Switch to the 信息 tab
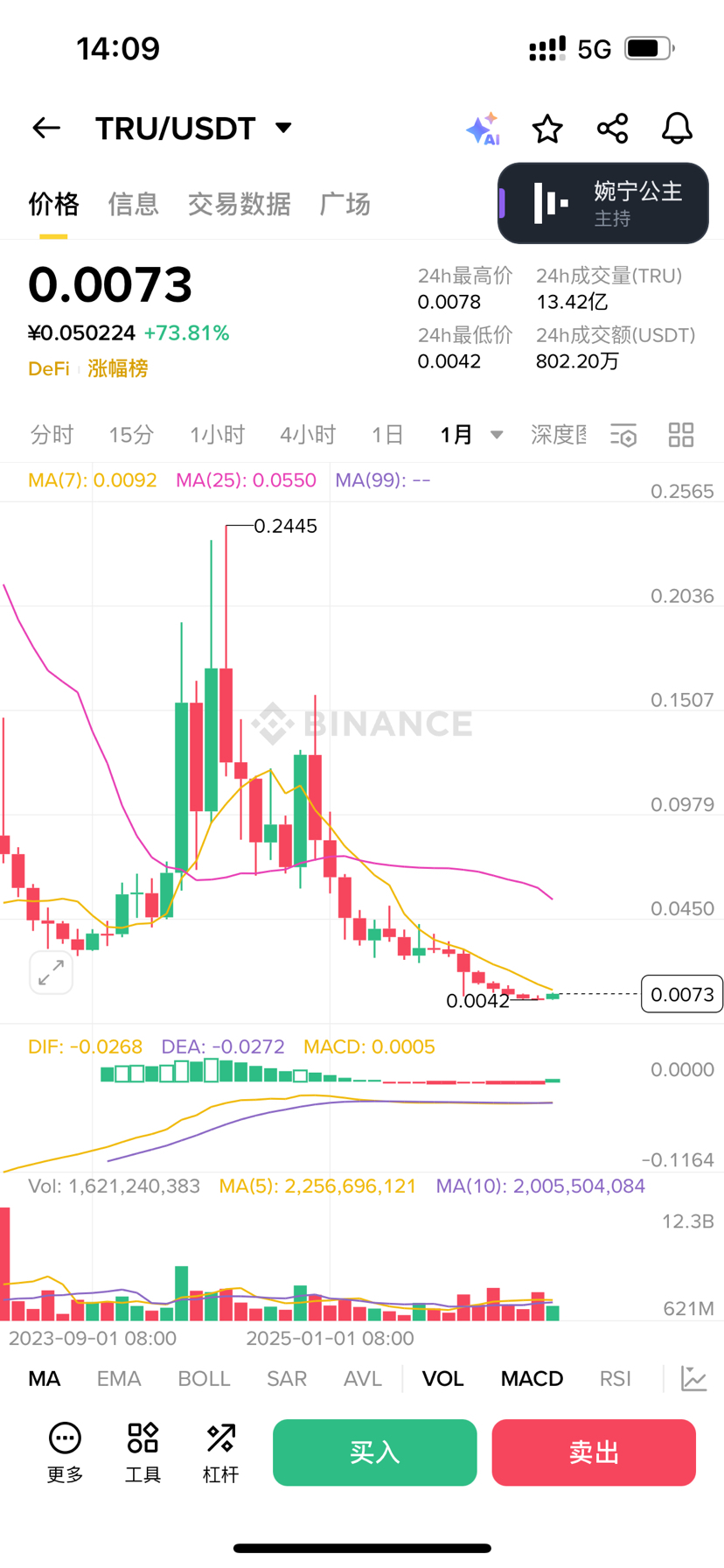The image size is (724, 1568). point(133,204)
